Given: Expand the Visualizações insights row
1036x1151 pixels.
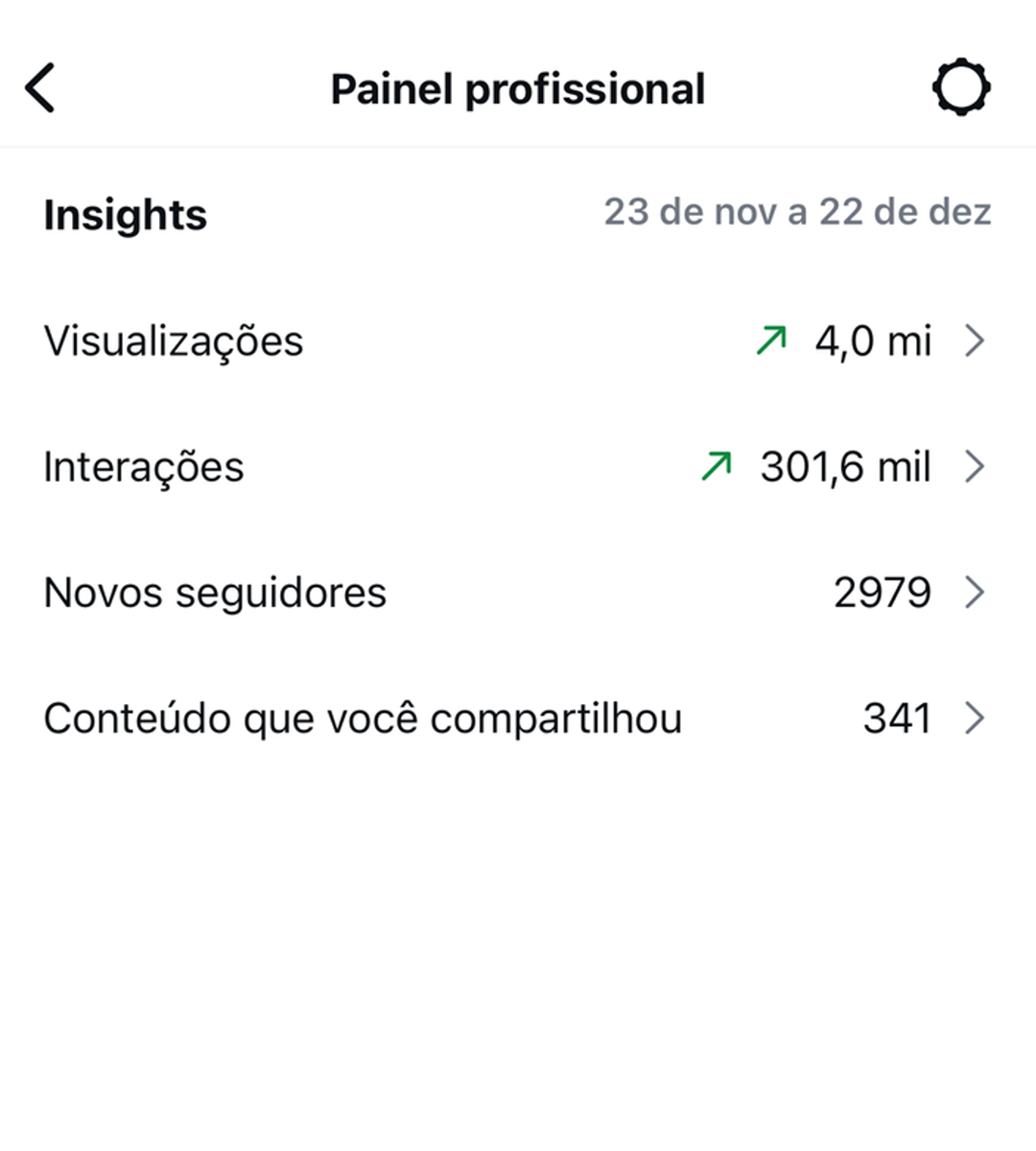Looking at the screenshot, I should pyautogui.click(x=518, y=340).
